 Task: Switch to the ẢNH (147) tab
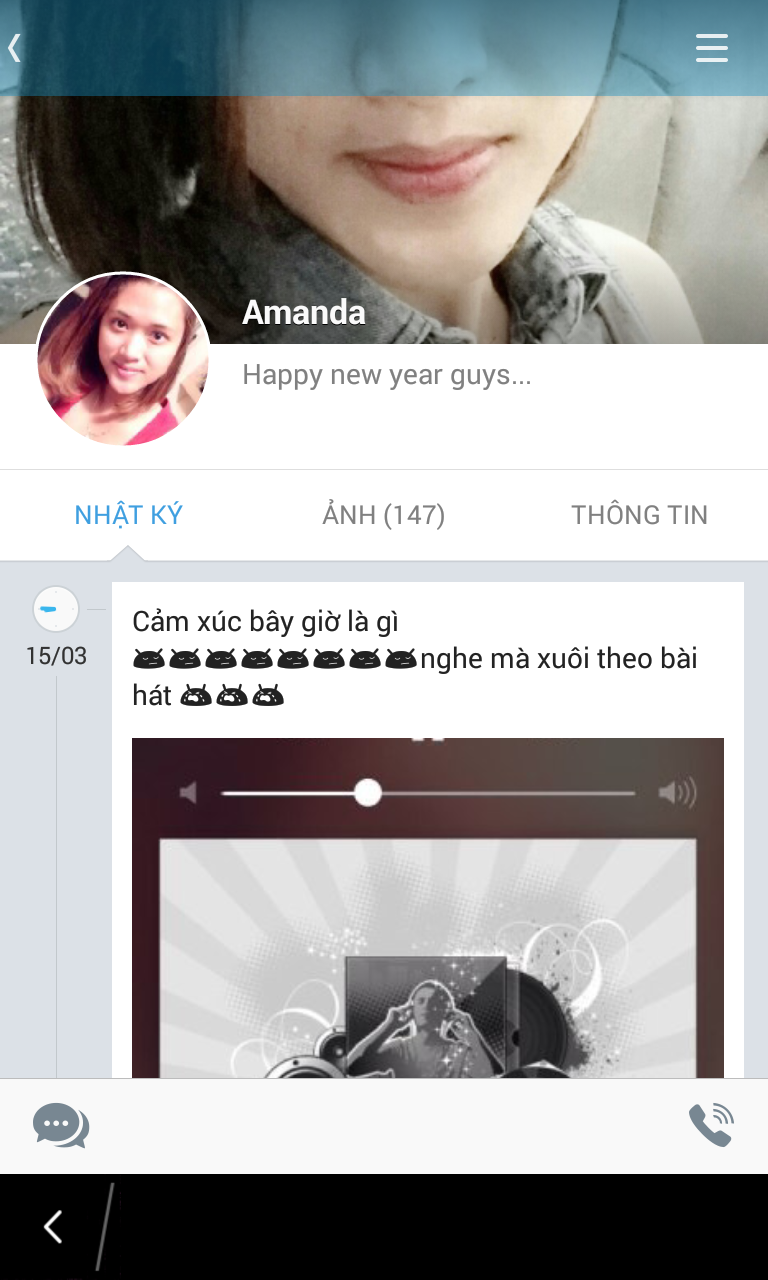point(384,515)
